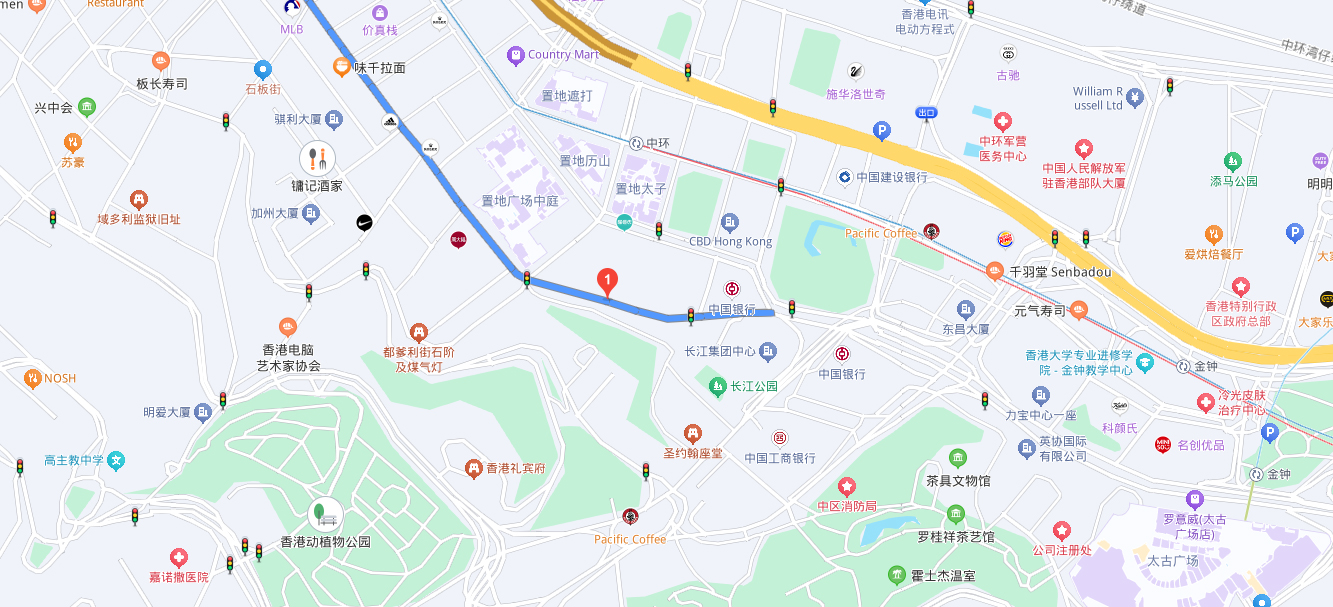
Task: Select the Country Mart shop marker
Action: point(516,54)
